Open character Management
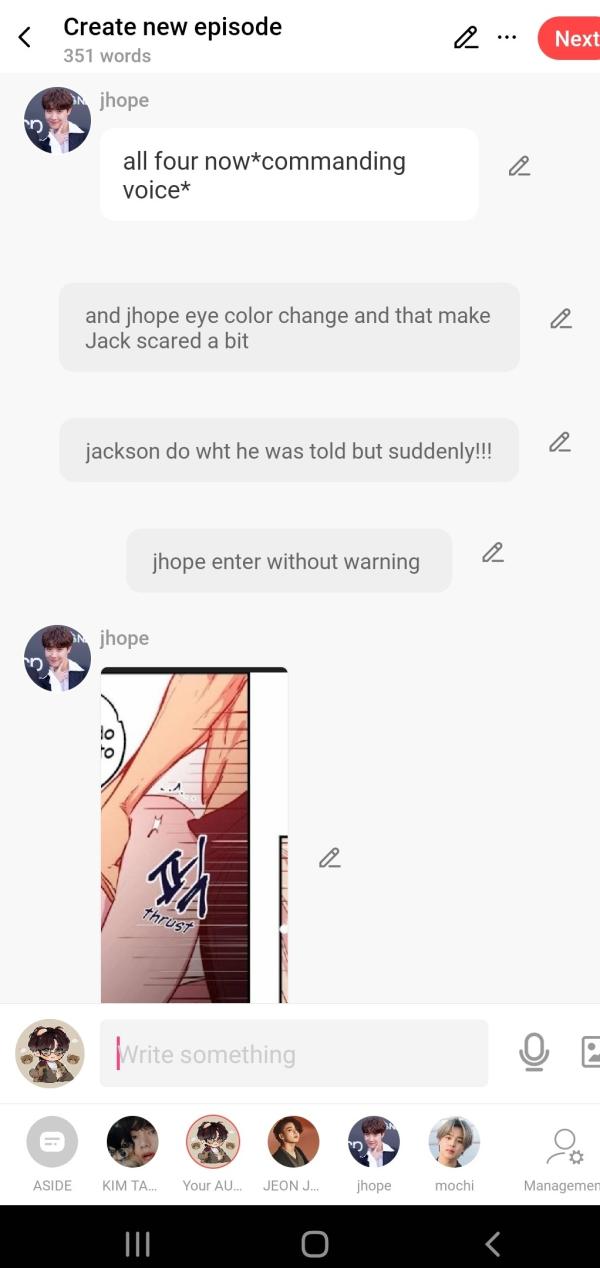Image resolution: width=600 pixels, height=1268 pixels. pos(564,1148)
